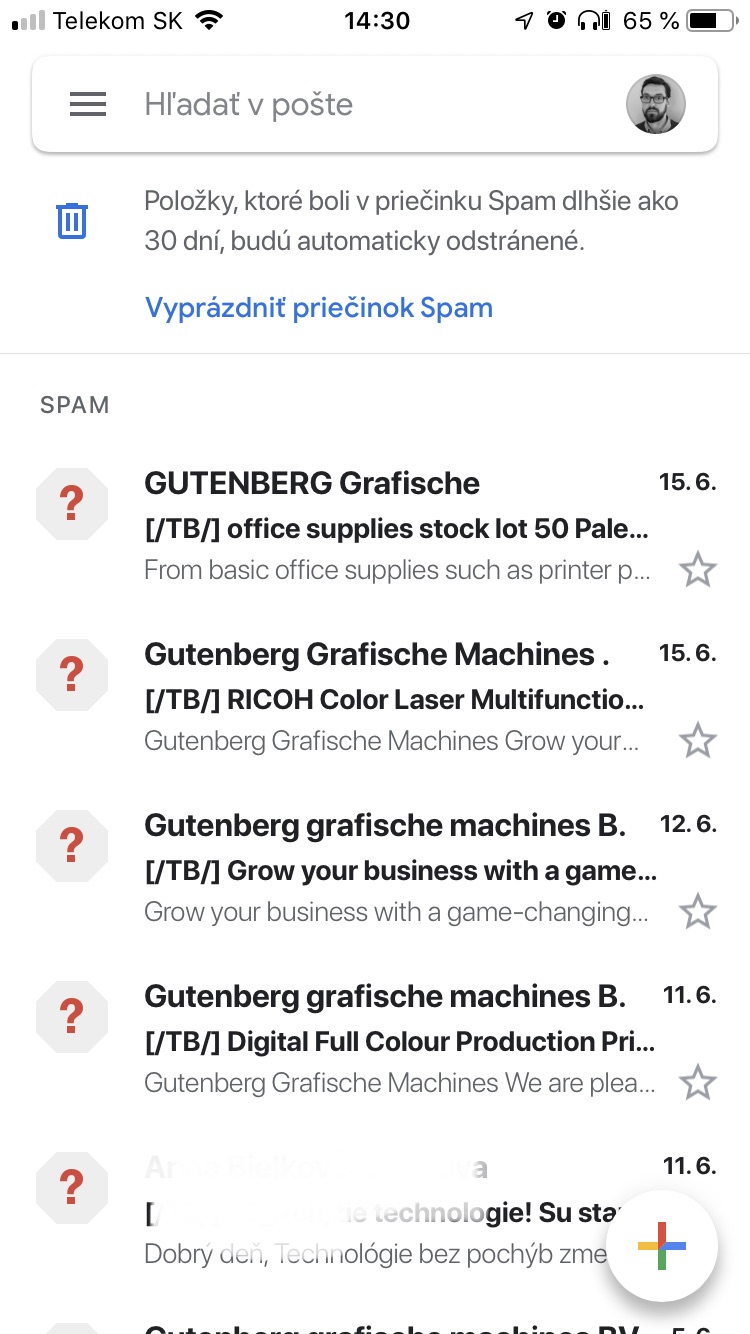Screen dimensions: 750x1334
Task: Star the 'Grow your business' email
Action: point(698,913)
